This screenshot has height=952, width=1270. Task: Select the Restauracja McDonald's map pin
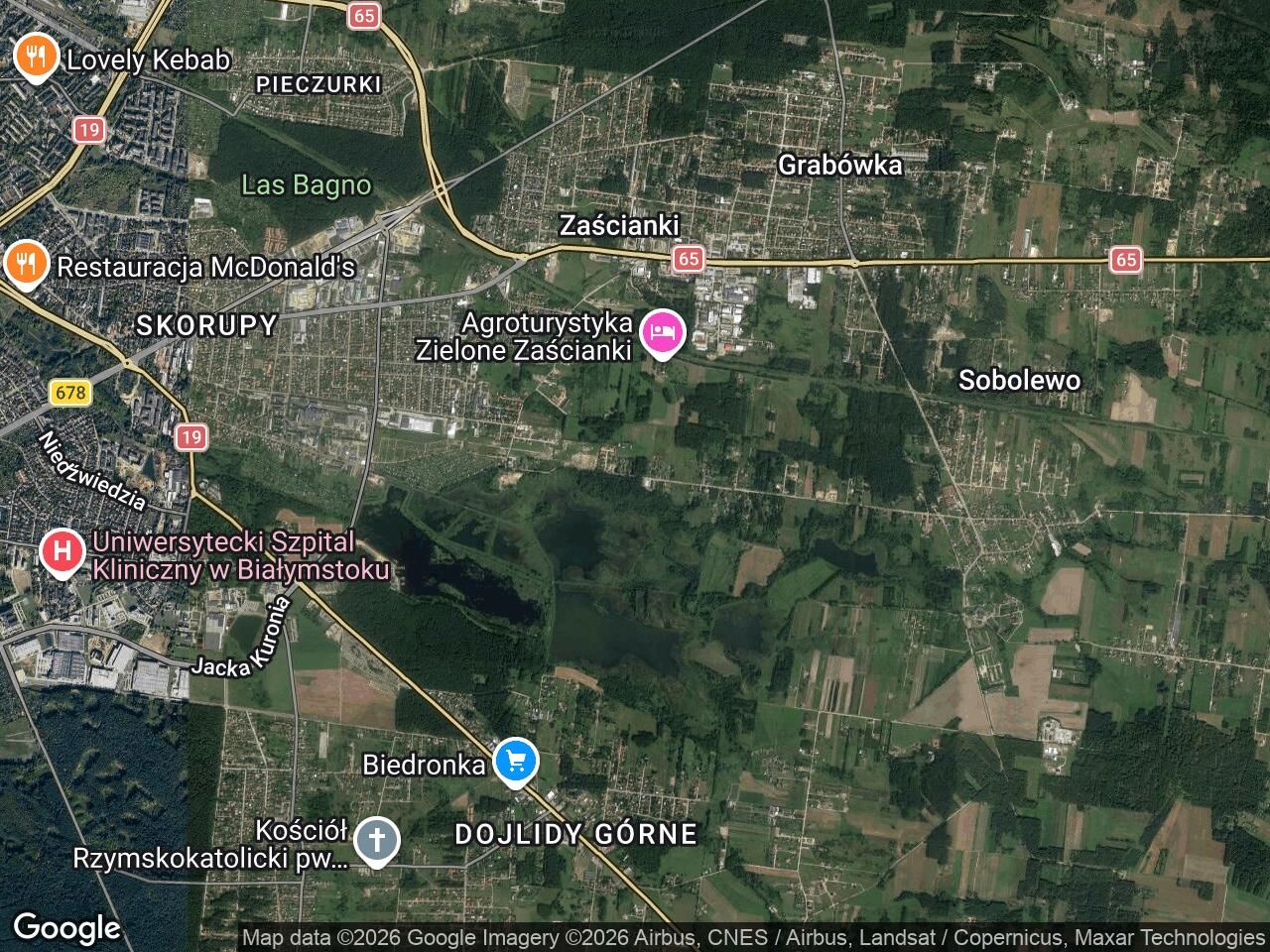click(x=26, y=264)
